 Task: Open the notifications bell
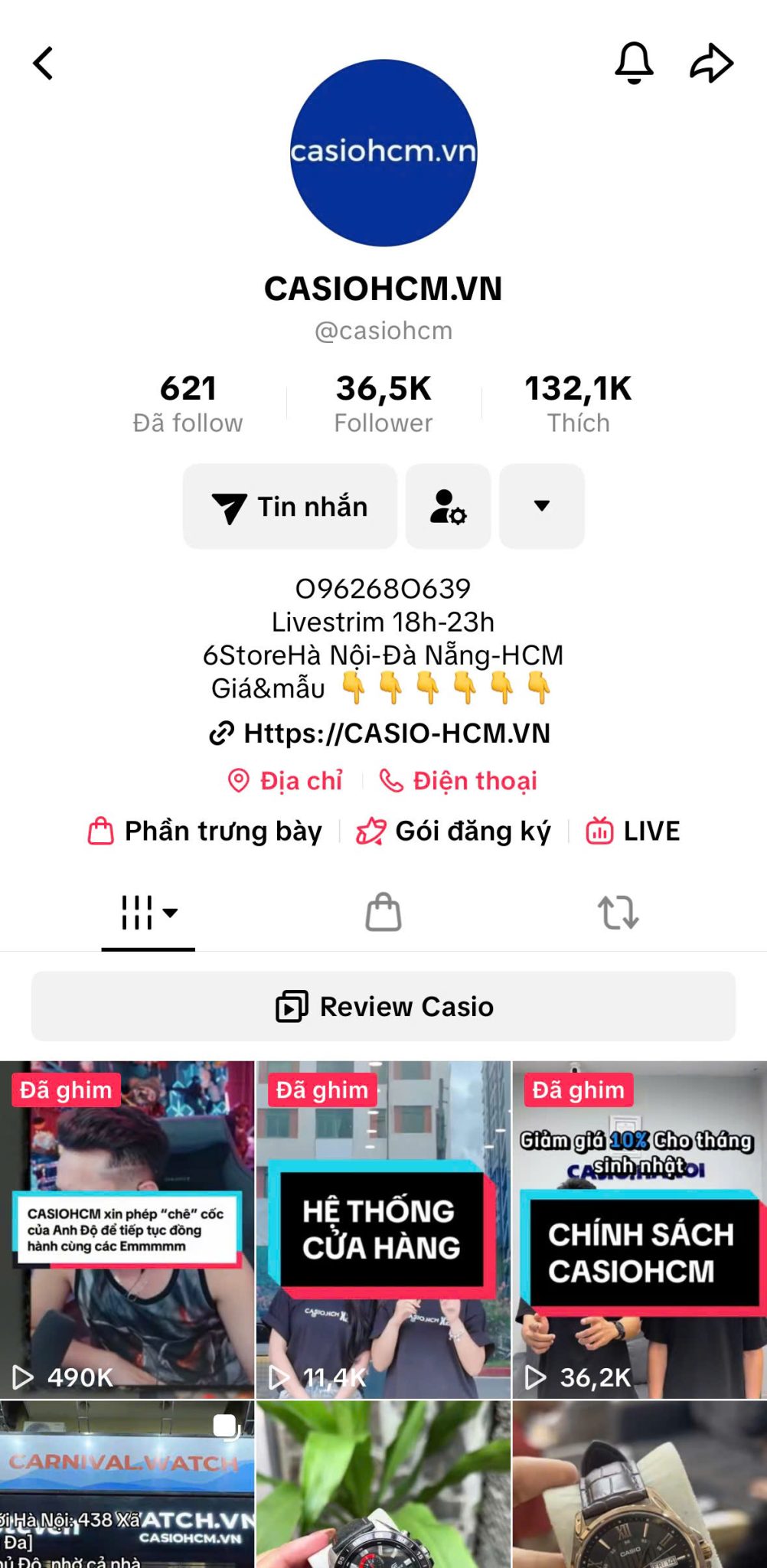pyautogui.click(x=634, y=63)
